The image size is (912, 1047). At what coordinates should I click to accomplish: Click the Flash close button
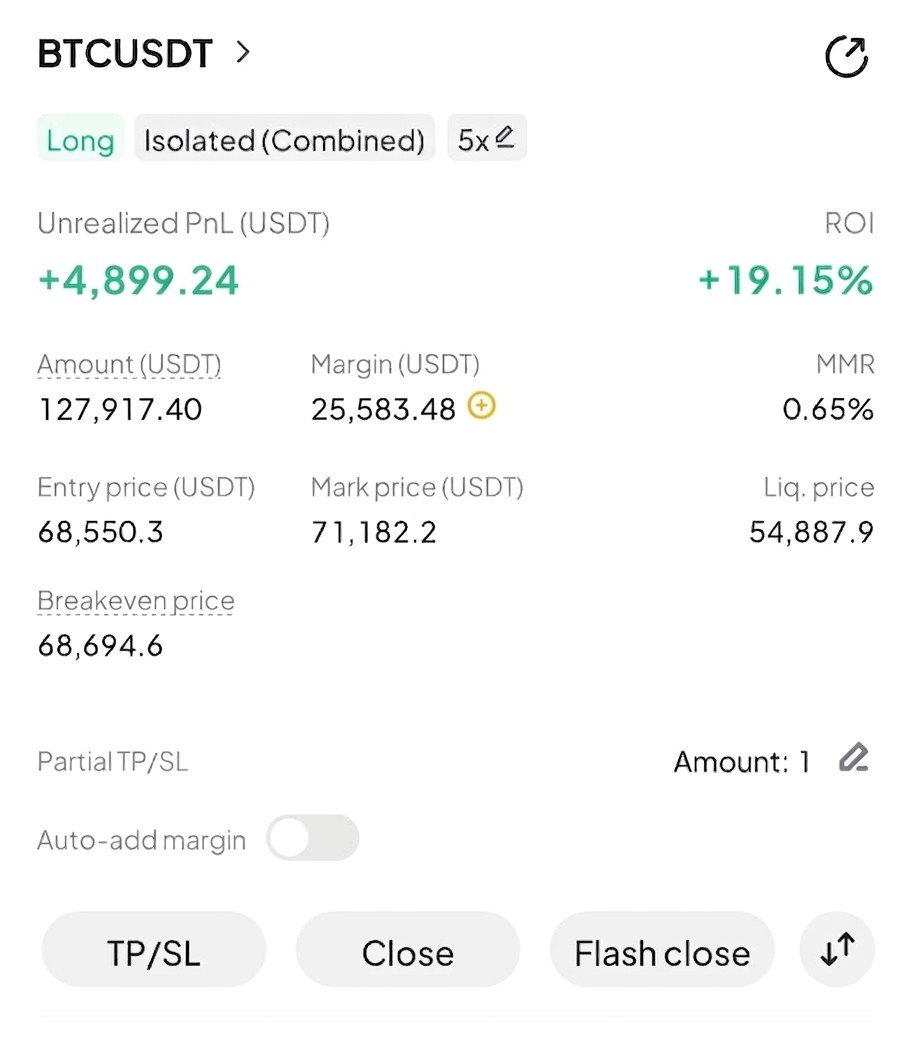661,950
